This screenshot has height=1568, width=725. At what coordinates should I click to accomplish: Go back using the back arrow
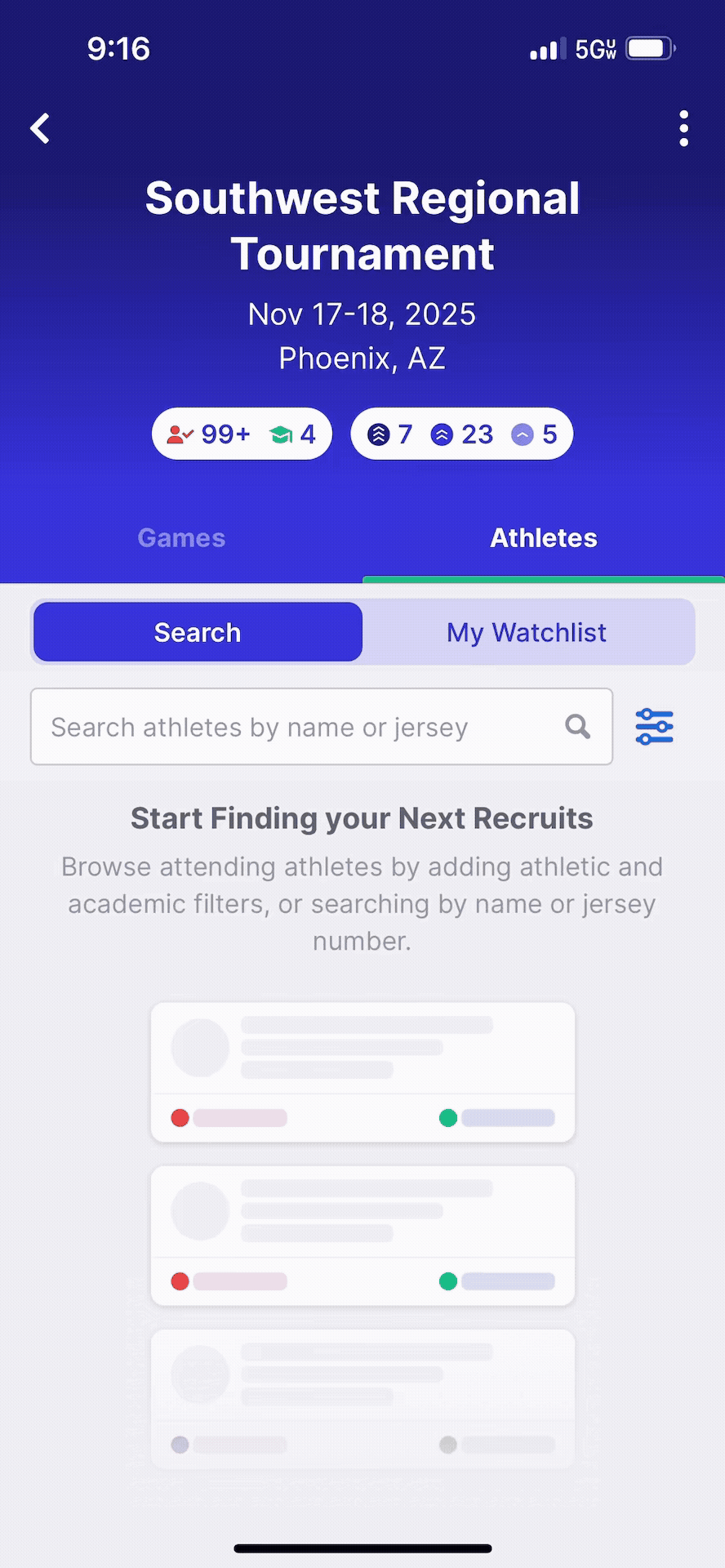pos(40,128)
